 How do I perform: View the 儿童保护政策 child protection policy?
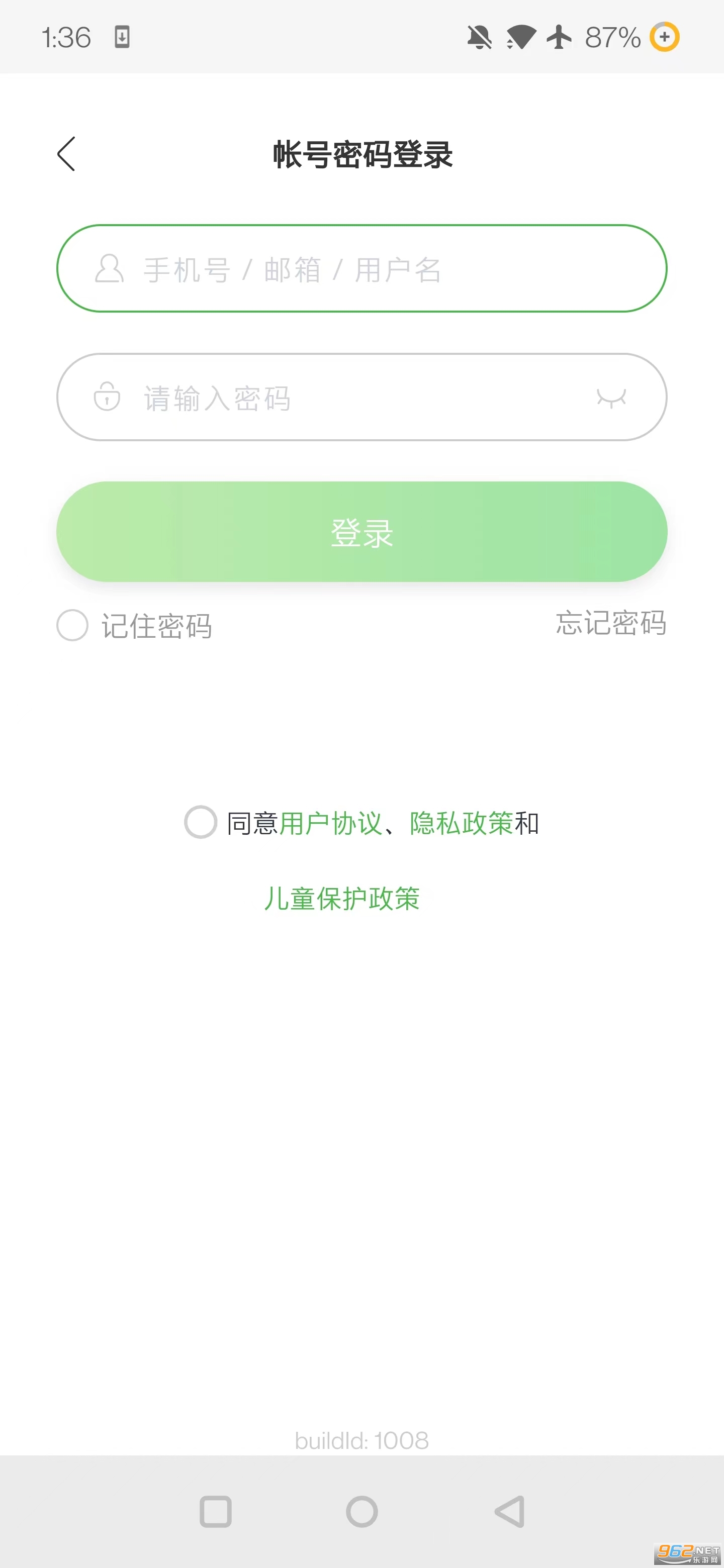[341, 899]
